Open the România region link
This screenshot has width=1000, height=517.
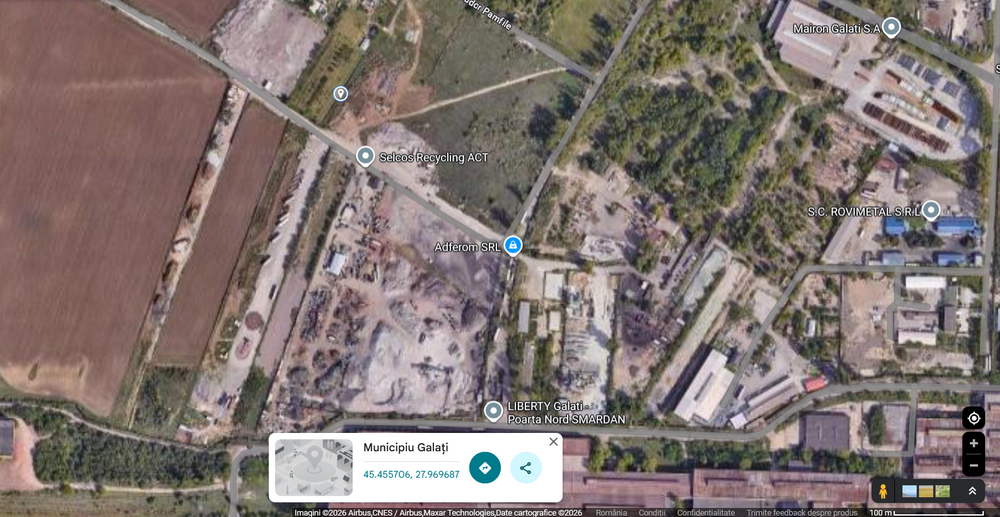(611, 512)
